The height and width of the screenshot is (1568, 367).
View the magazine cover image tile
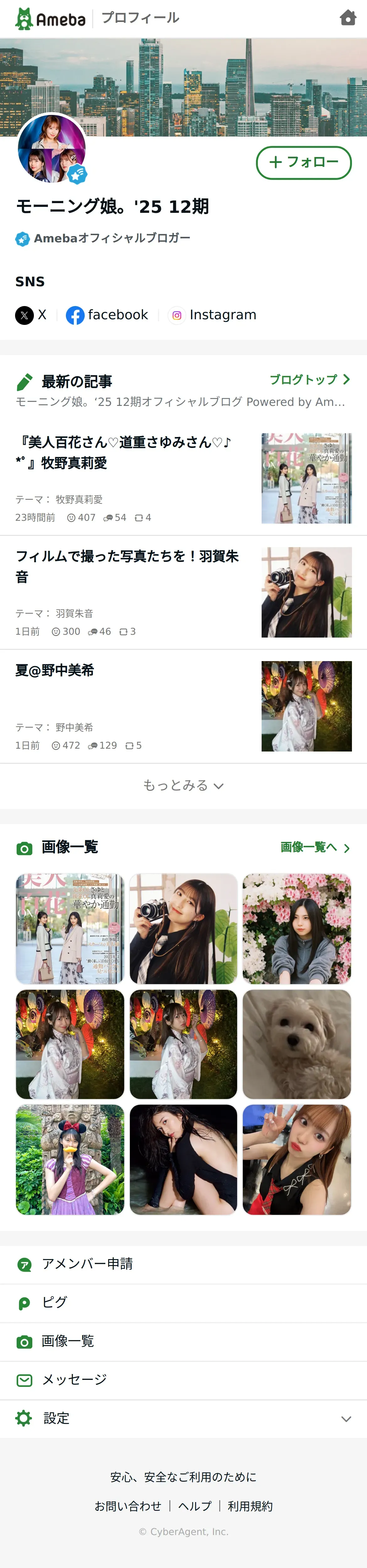pyautogui.click(x=70, y=928)
